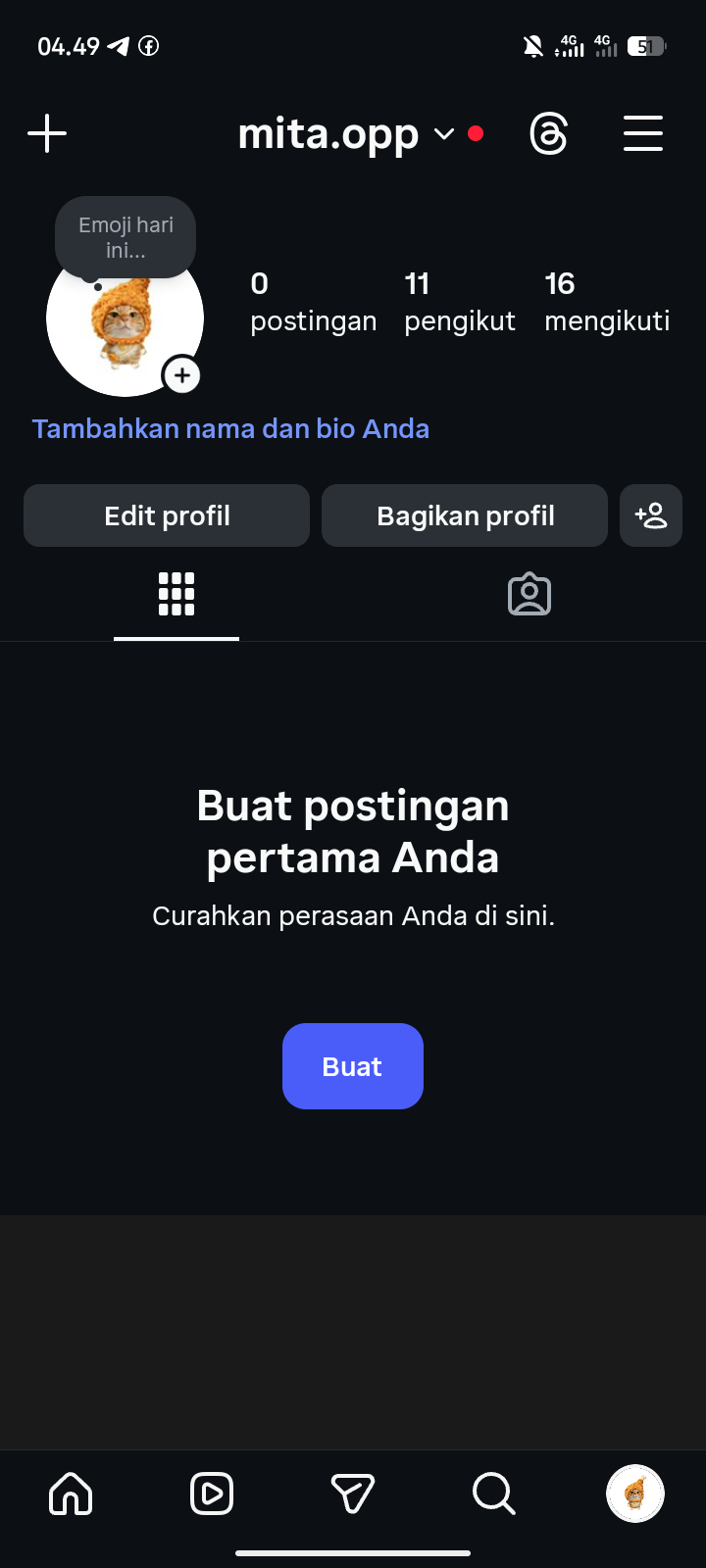Add a story via profile picture plus

(x=182, y=375)
